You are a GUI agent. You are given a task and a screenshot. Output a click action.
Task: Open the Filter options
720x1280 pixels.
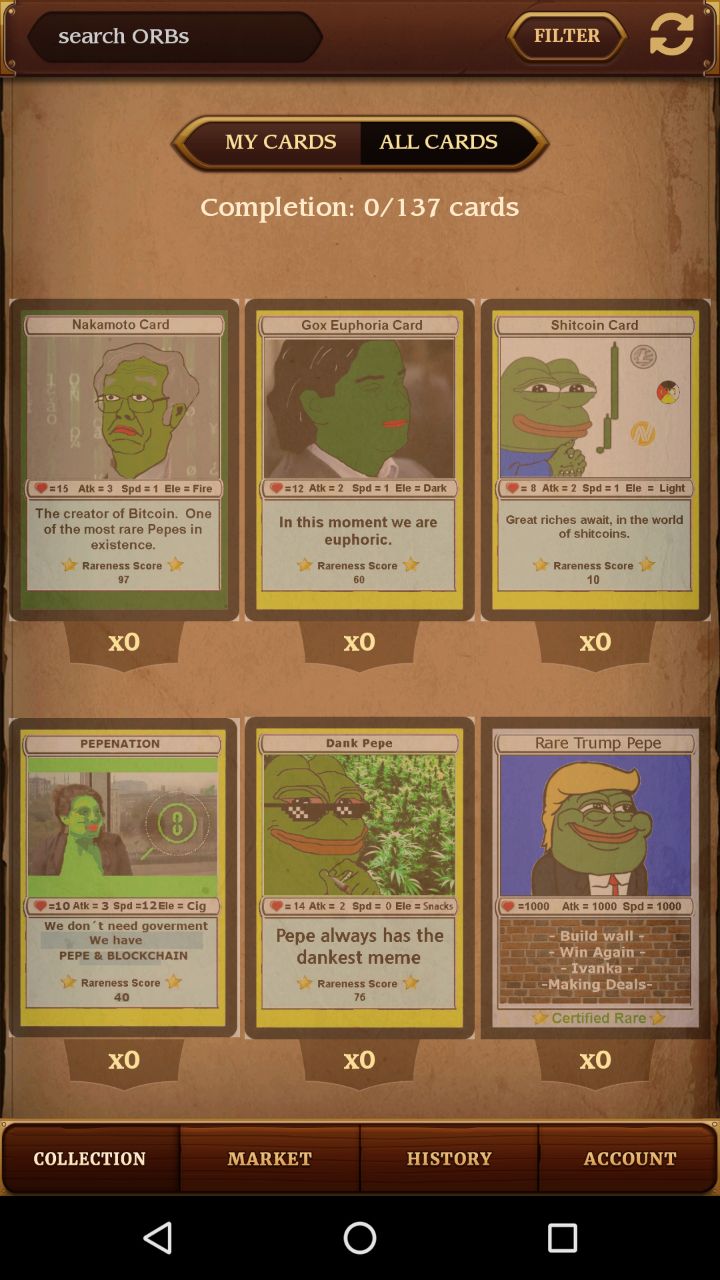click(x=566, y=37)
